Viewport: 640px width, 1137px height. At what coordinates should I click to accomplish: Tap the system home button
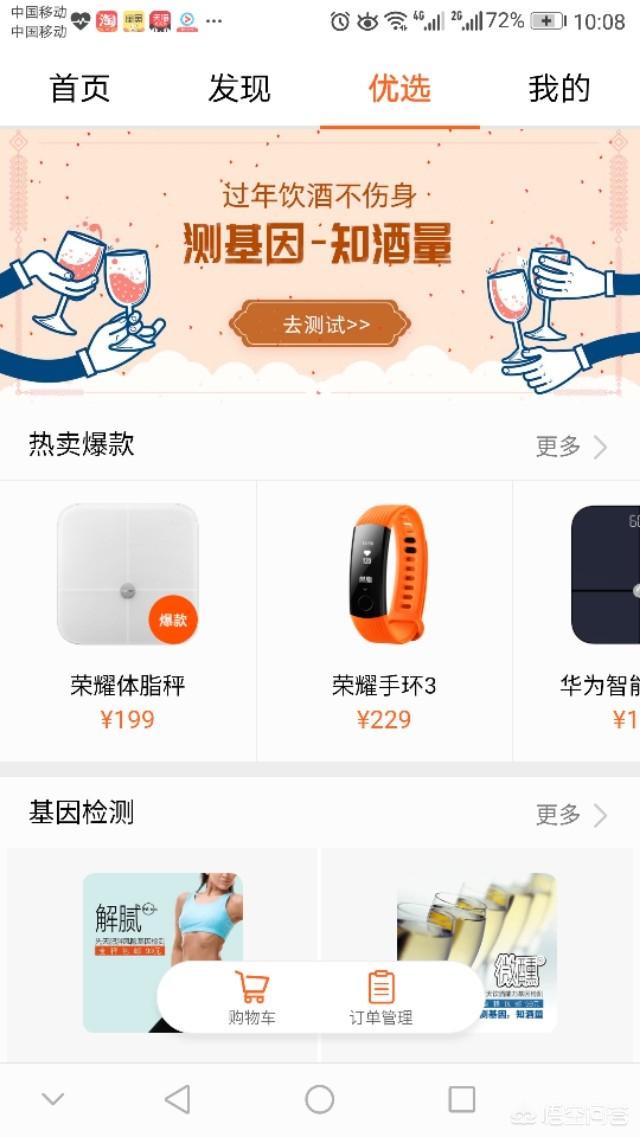click(x=319, y=1100)
